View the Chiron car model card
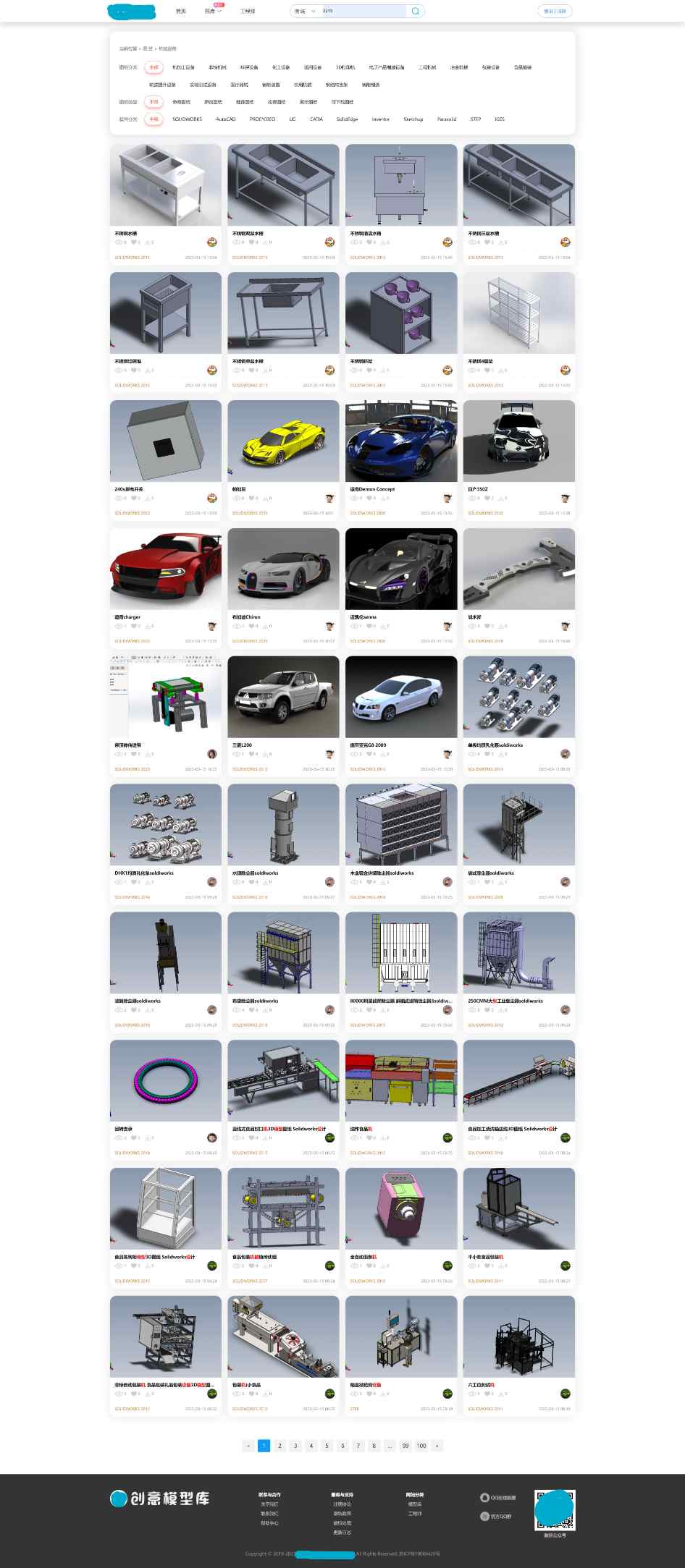 coord(283,569)
